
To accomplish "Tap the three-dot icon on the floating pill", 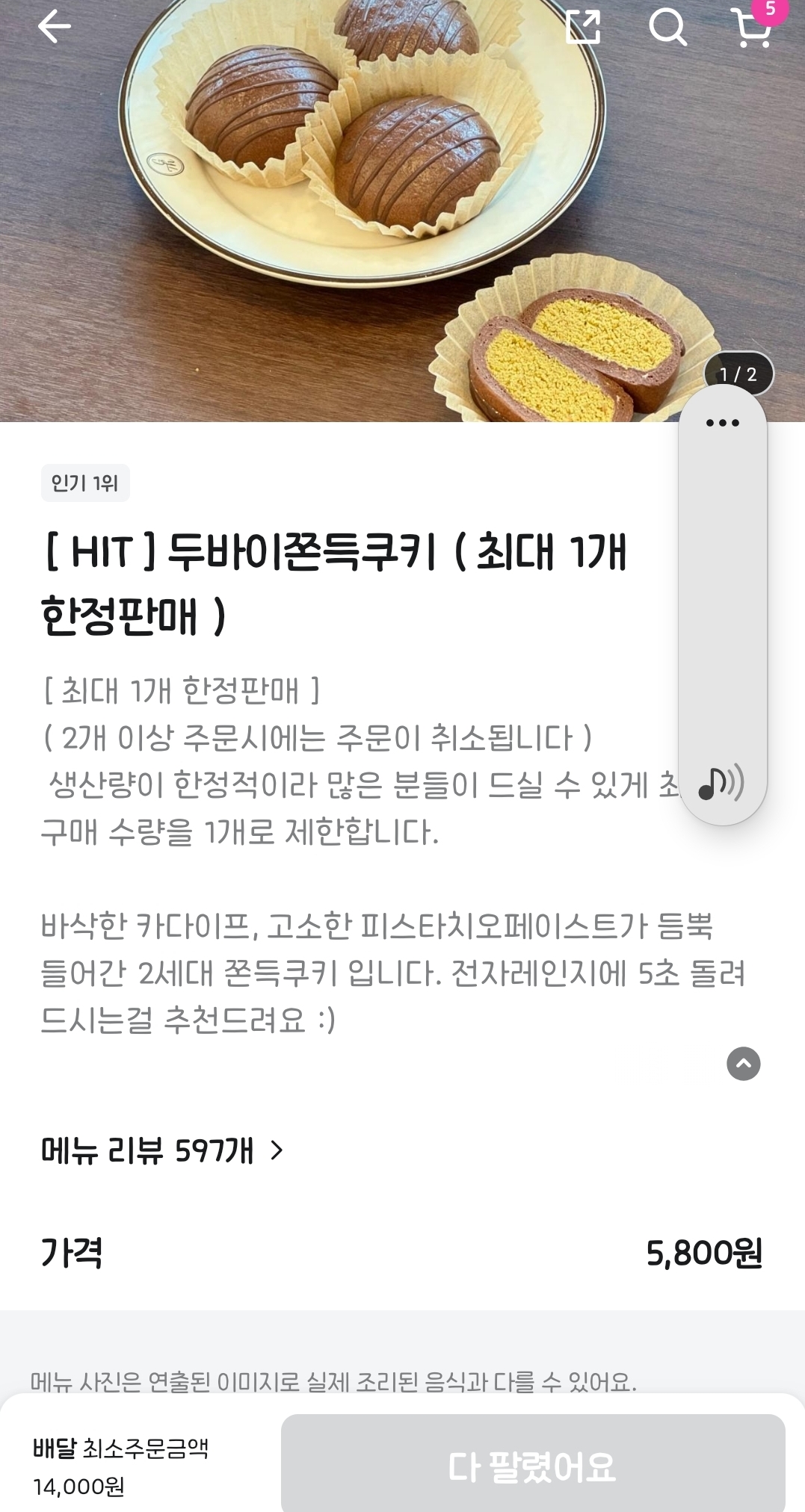I will click(x=722, y=423).
